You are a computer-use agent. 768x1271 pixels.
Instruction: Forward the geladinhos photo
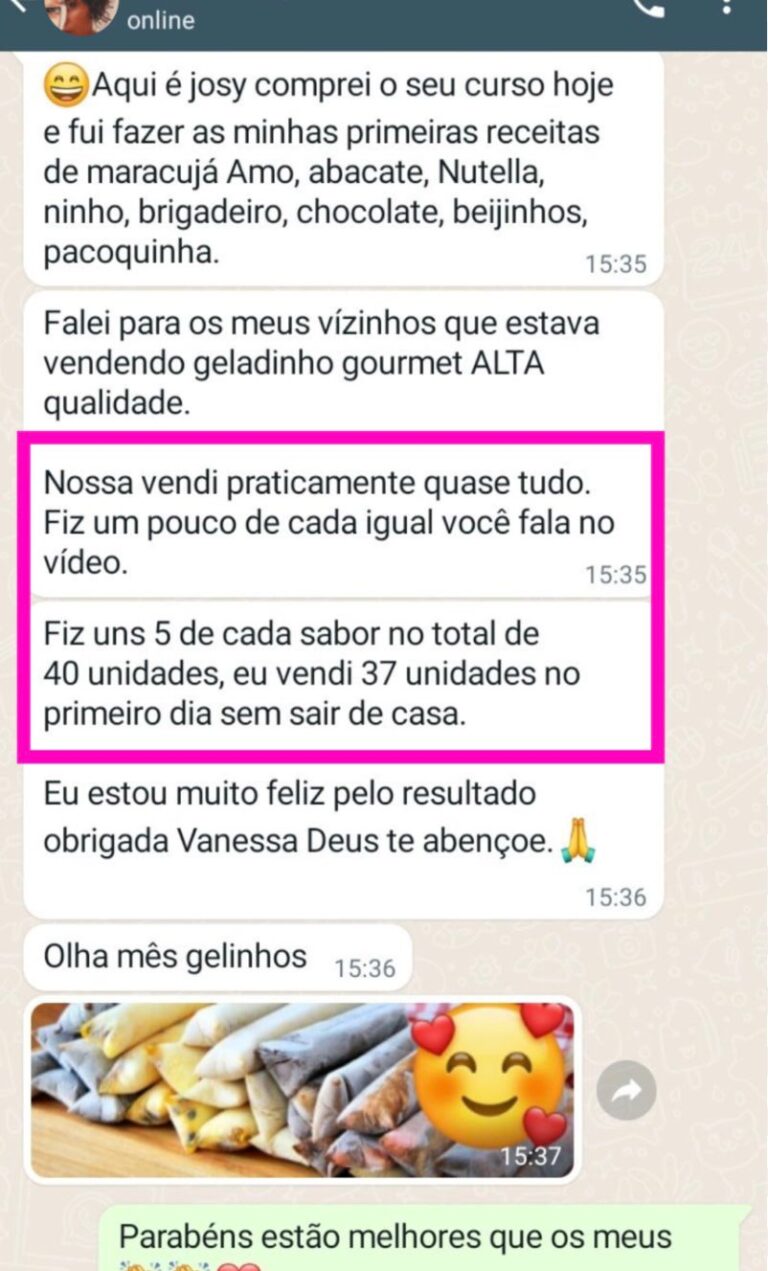(626, 1092)
